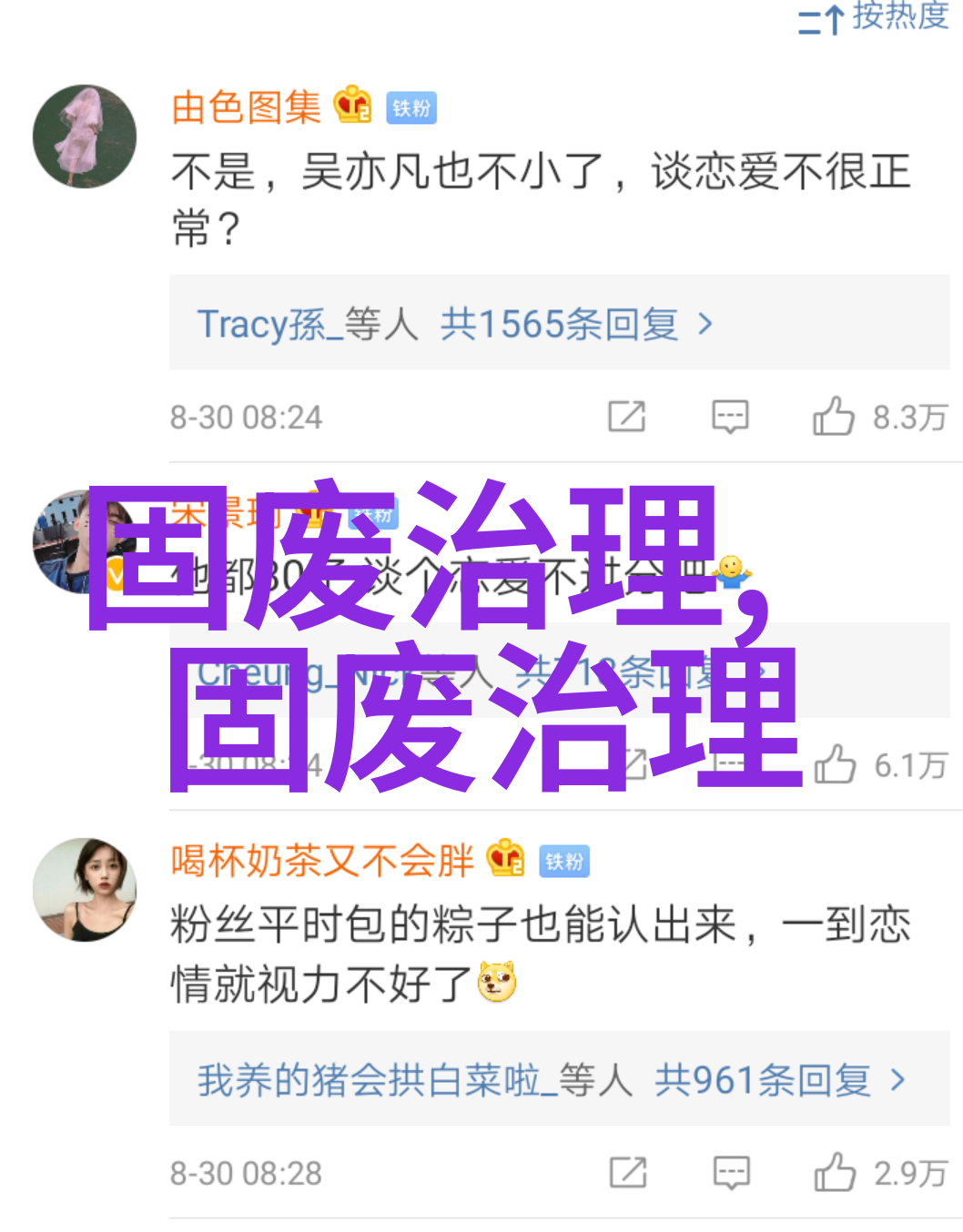963x1232 pixels.
Task: Reply to 喝杯奶茶又不会胖's comment
Action: (x=731, y=1173)
